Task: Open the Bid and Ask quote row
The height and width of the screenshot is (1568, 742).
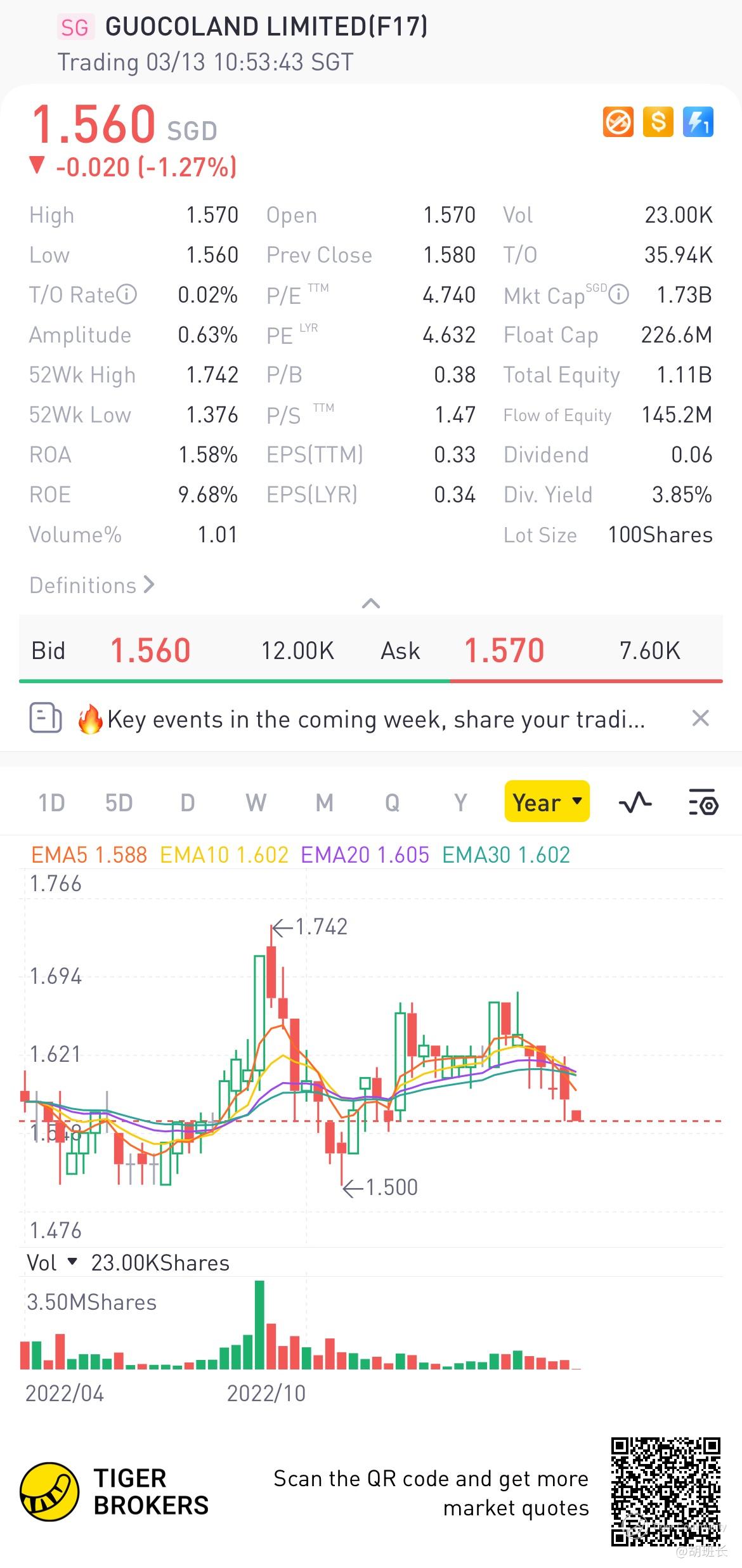Action: coord(370,651)
